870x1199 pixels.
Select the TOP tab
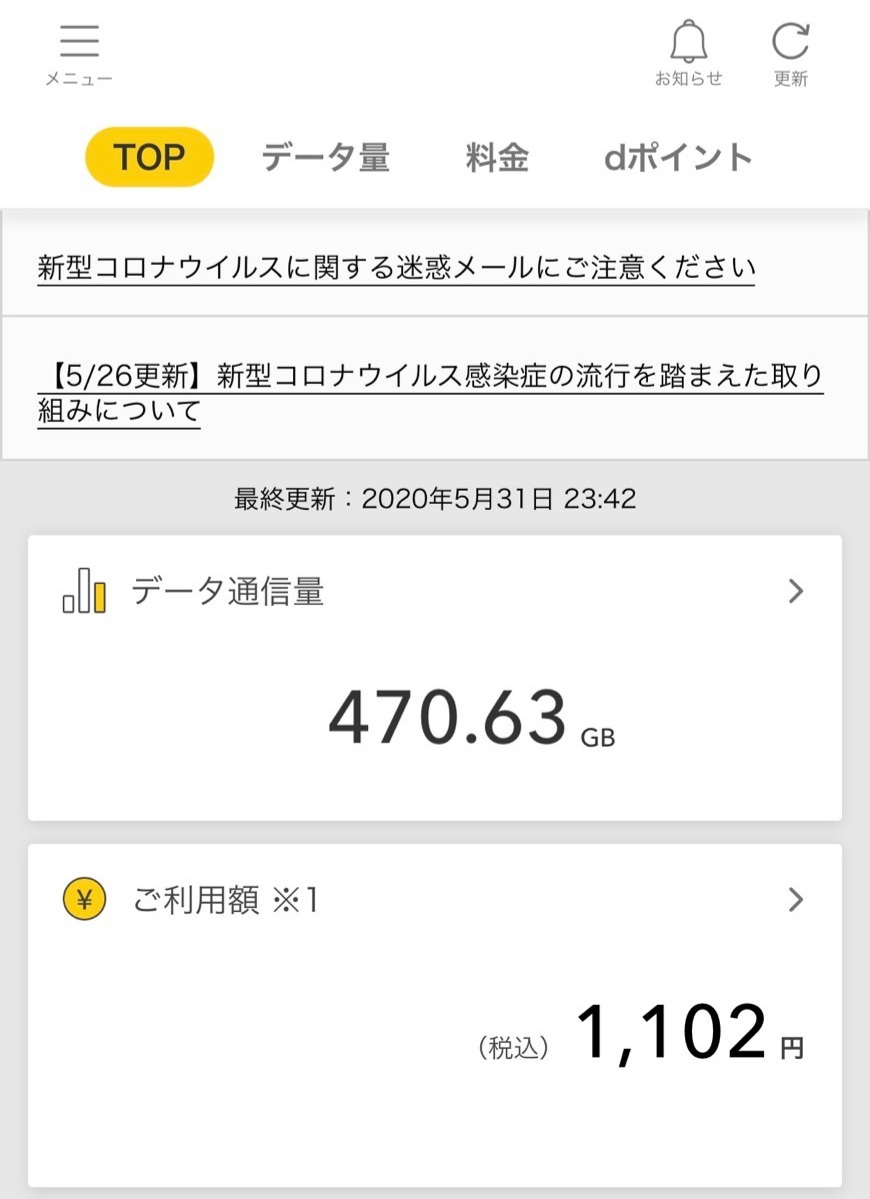click(x=149, y=157)
